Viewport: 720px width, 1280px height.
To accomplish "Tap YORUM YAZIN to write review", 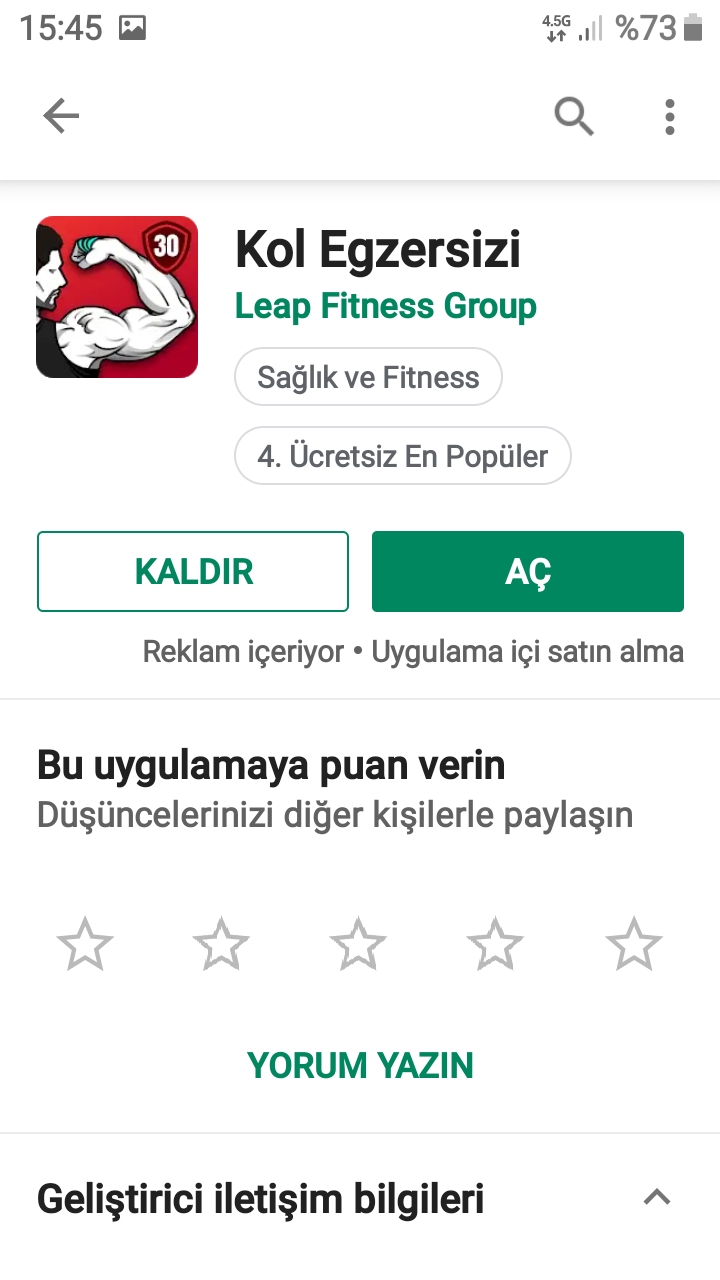I will coord(360,1065).
